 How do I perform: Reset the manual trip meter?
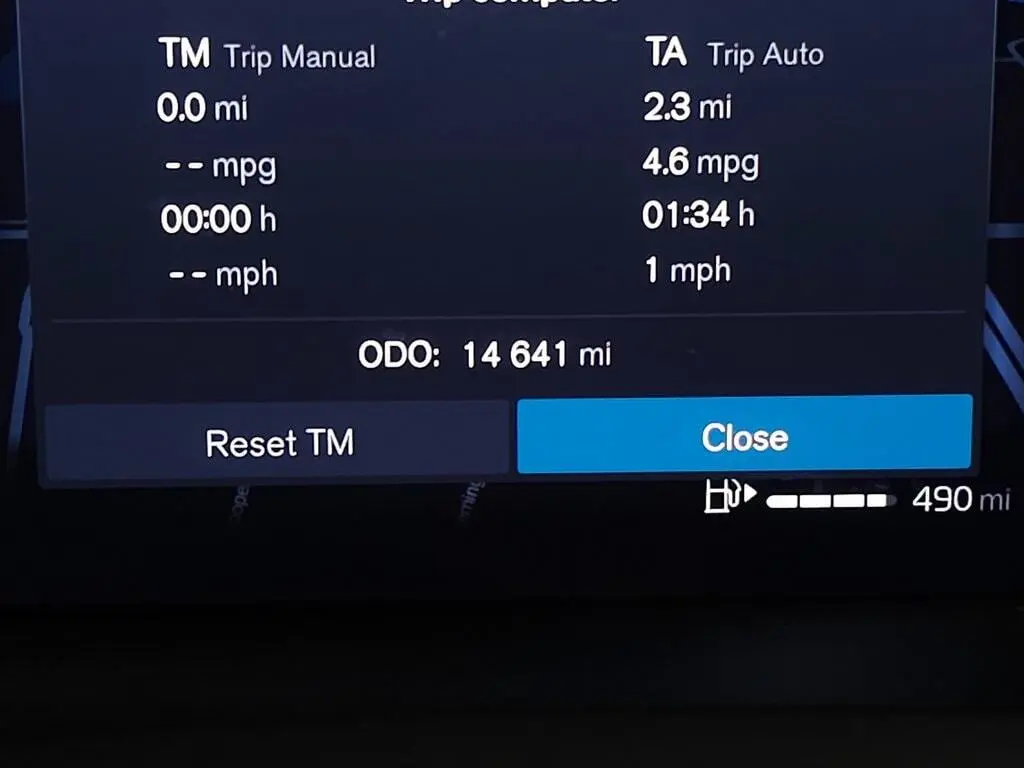(x=278, y=442)
